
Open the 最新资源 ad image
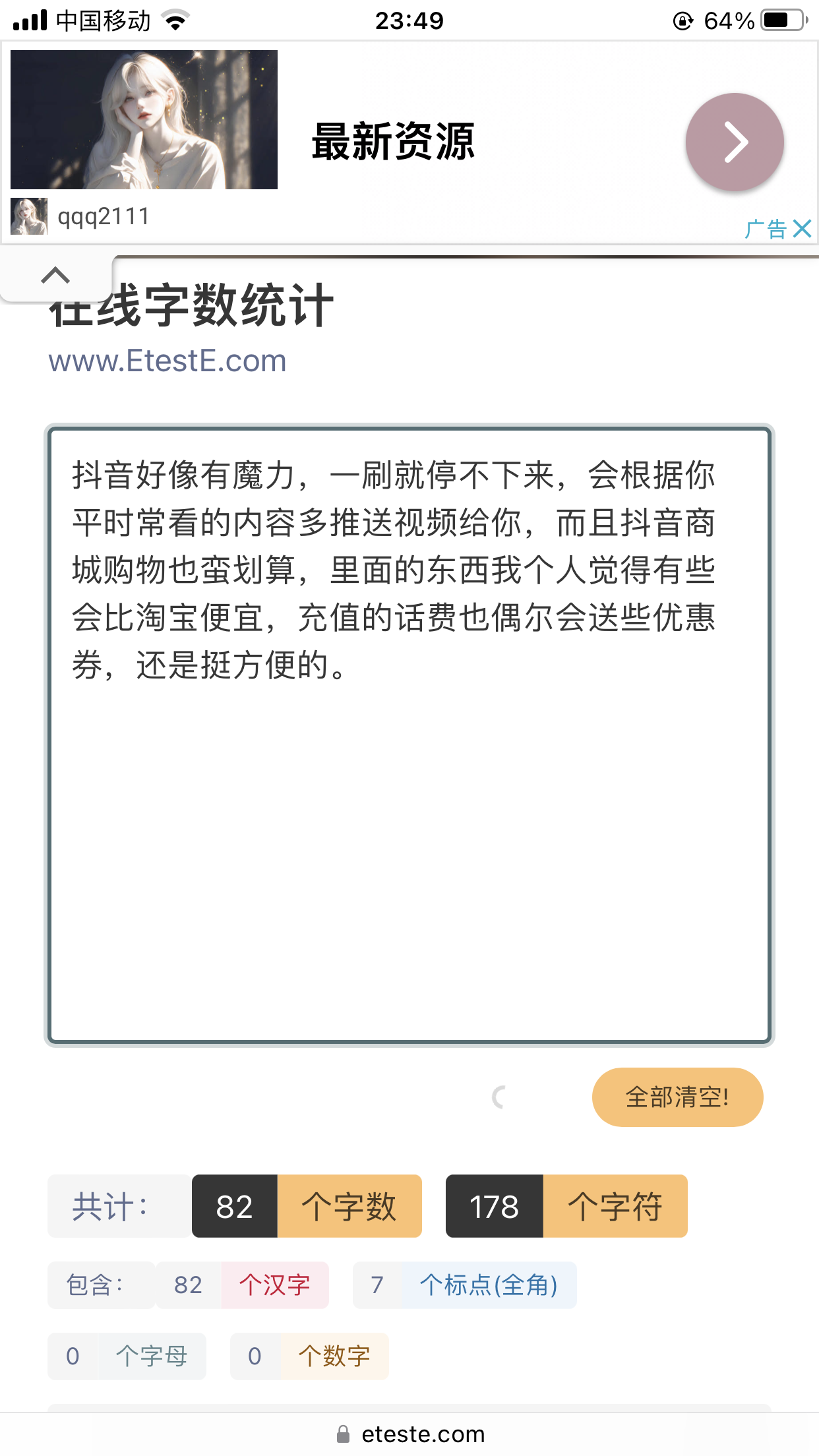click(x=144, y=119)
